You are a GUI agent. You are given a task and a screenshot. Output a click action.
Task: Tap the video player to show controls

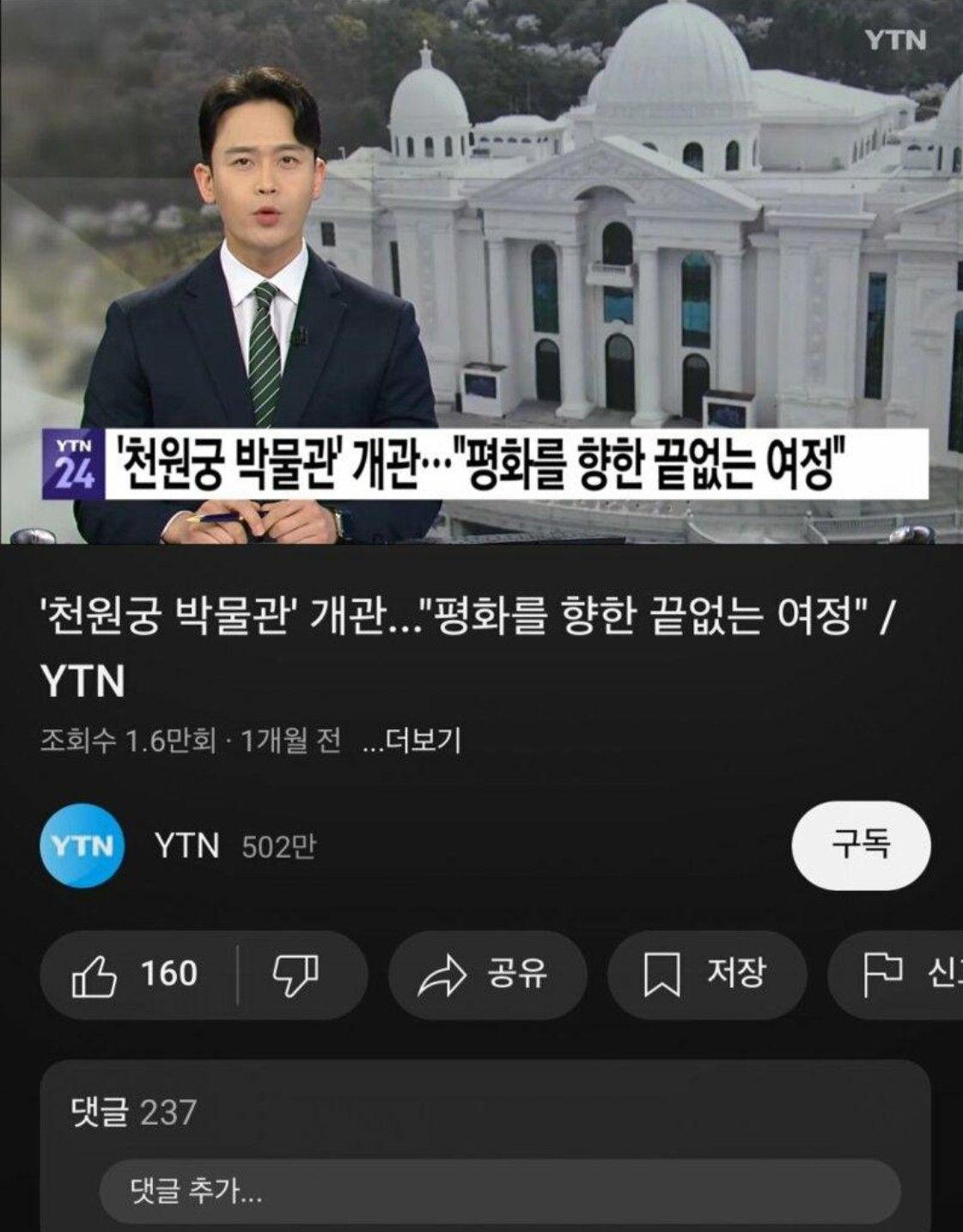pyautogui.click(x=481, y=271)
